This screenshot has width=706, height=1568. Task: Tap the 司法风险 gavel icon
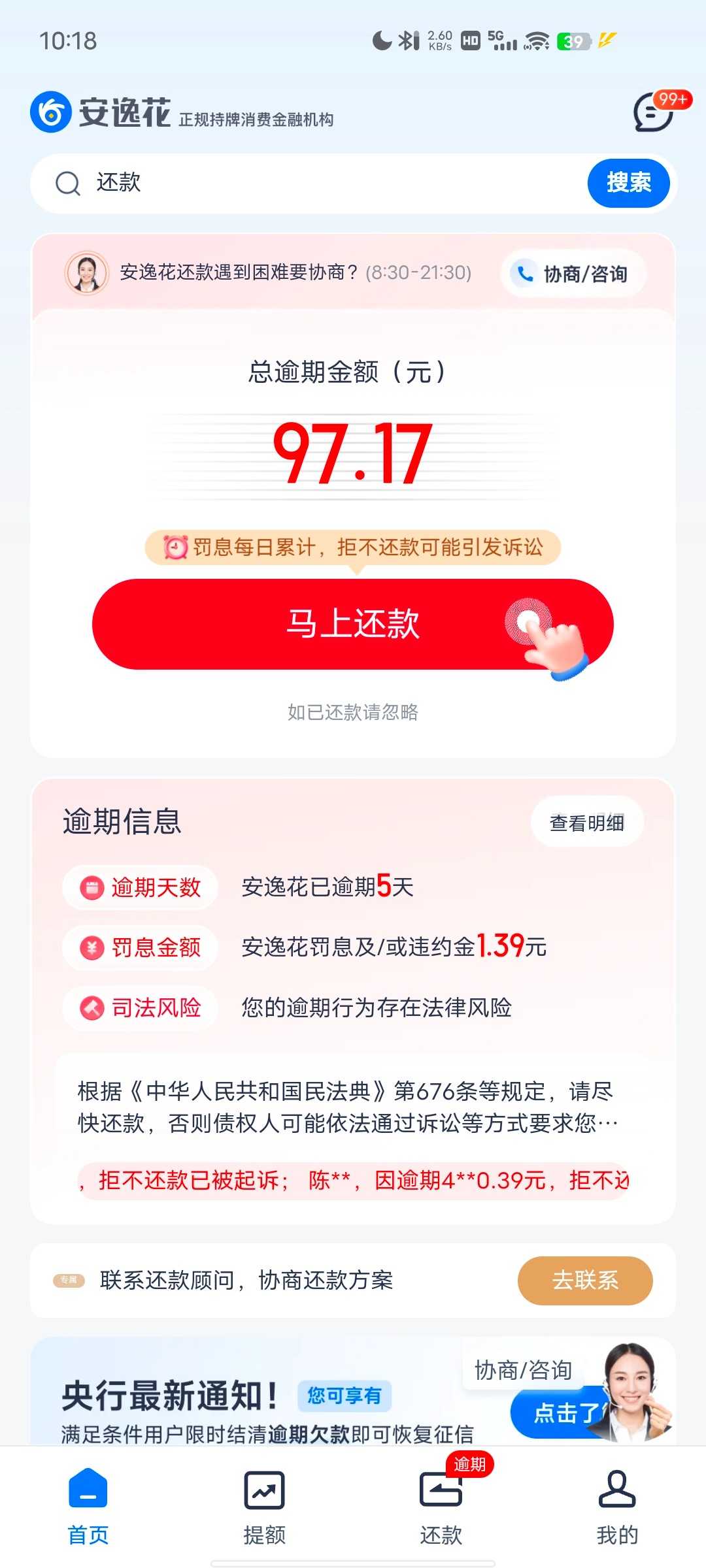point(91,1008)
